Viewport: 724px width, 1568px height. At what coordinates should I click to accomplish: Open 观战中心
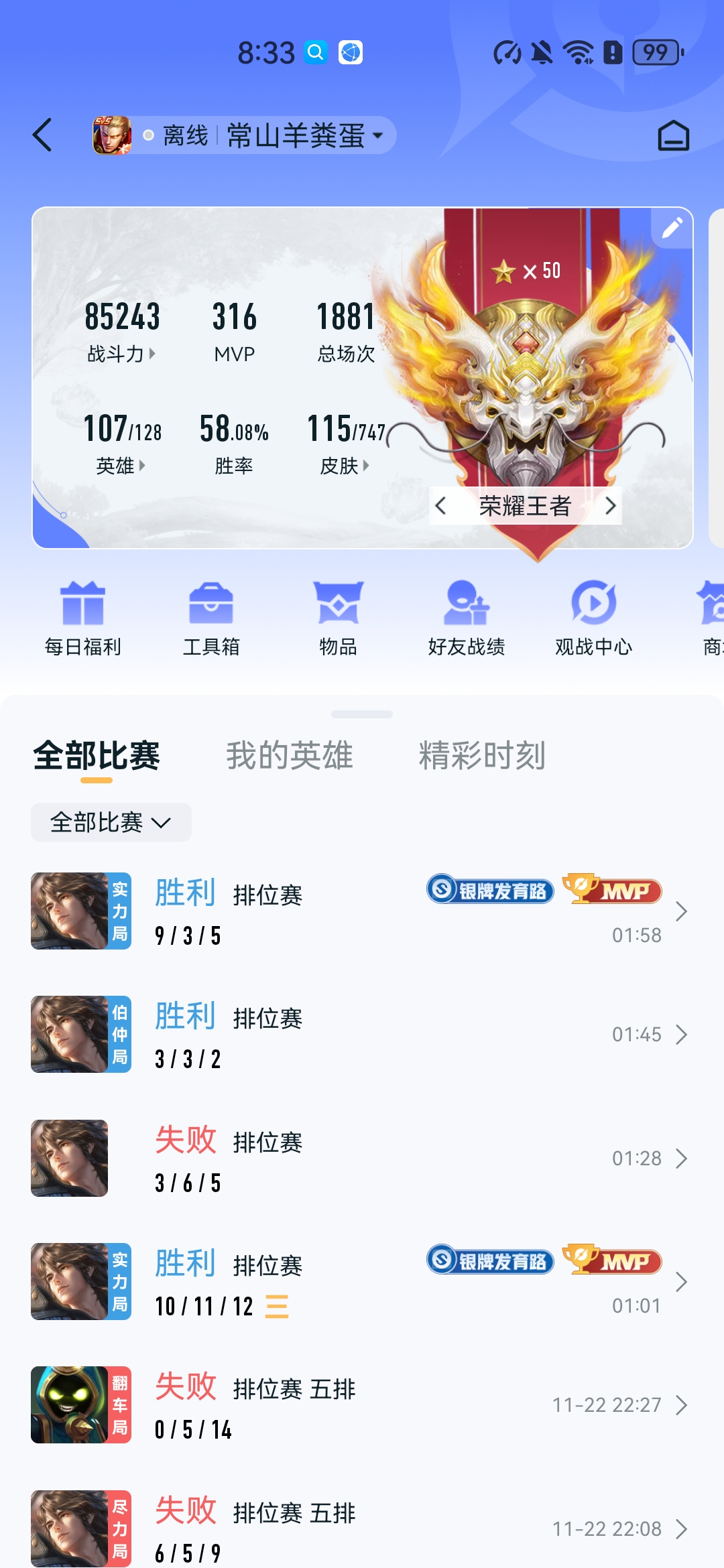click(594, 618)
